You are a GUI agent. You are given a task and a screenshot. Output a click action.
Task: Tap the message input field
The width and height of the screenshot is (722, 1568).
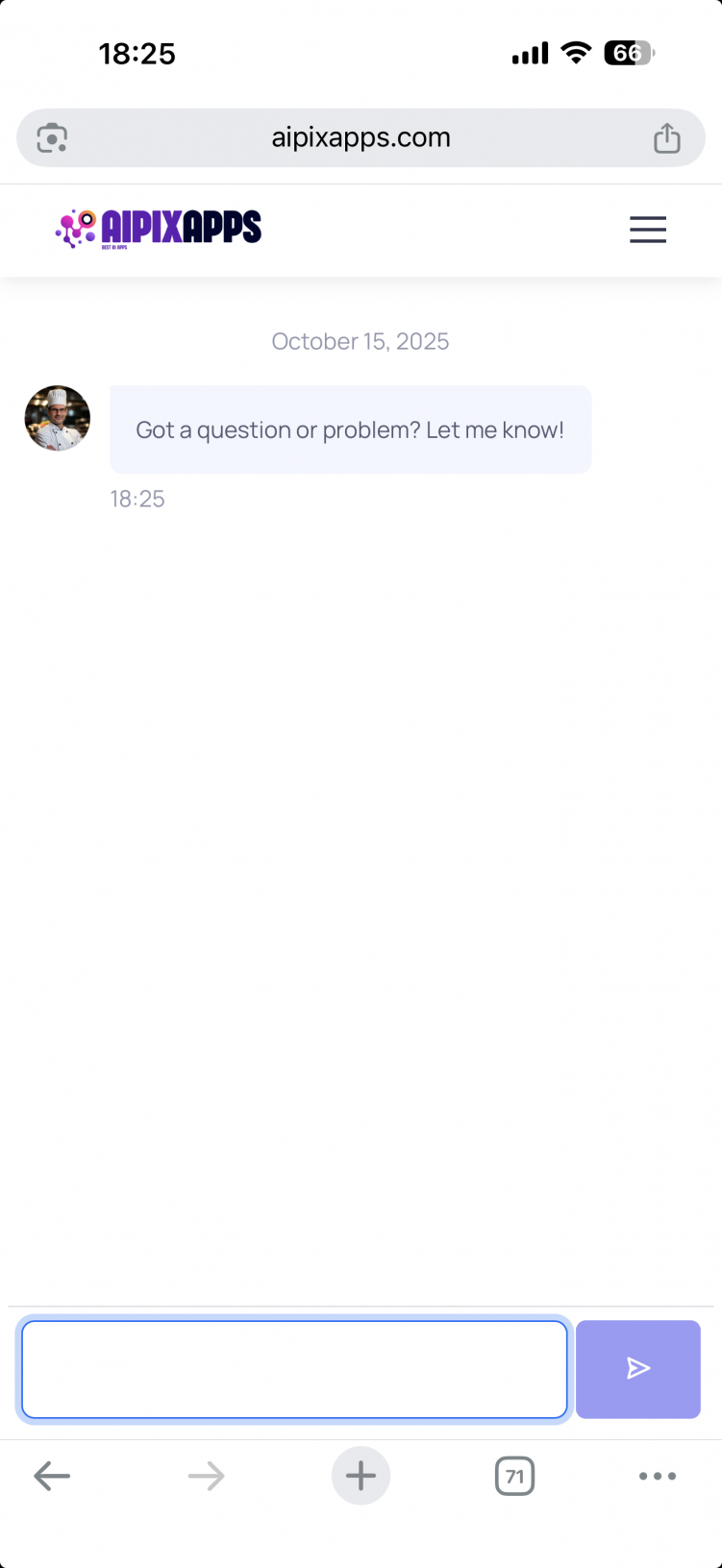(294, 1369)
